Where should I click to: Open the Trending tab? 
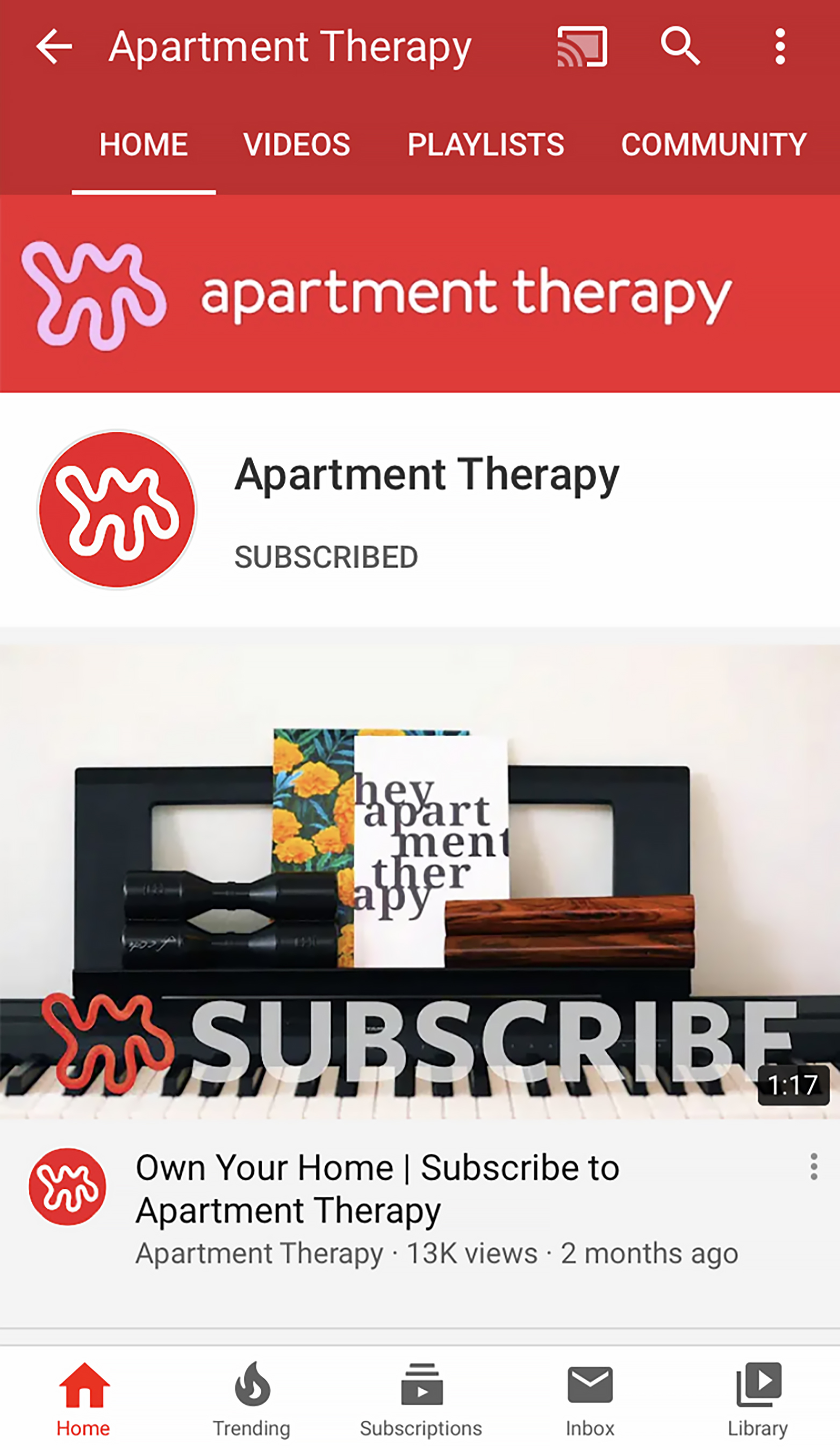tap(252, 1399)
